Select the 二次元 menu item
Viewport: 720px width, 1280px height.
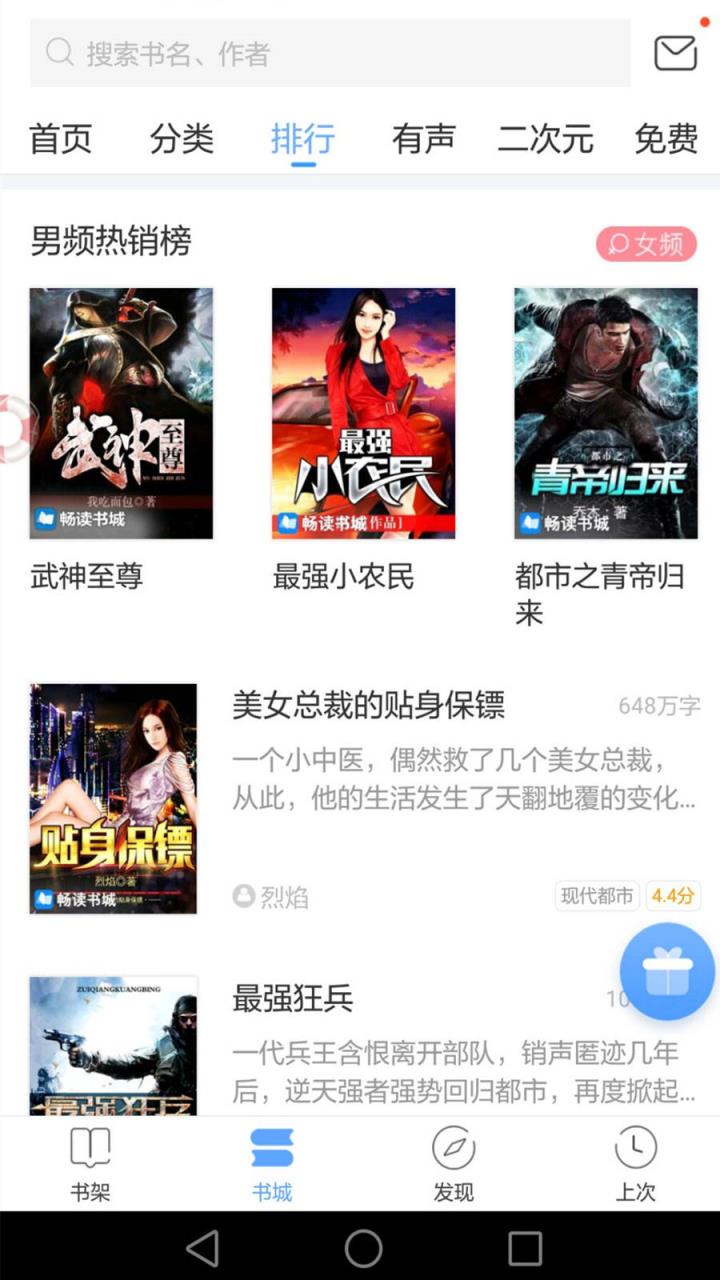[x=546, y=140]
